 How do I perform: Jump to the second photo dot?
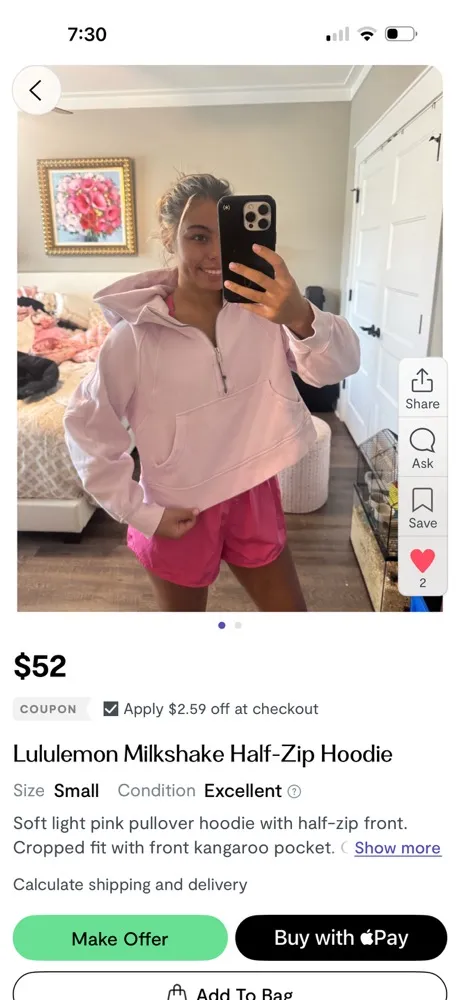(238, 626)
